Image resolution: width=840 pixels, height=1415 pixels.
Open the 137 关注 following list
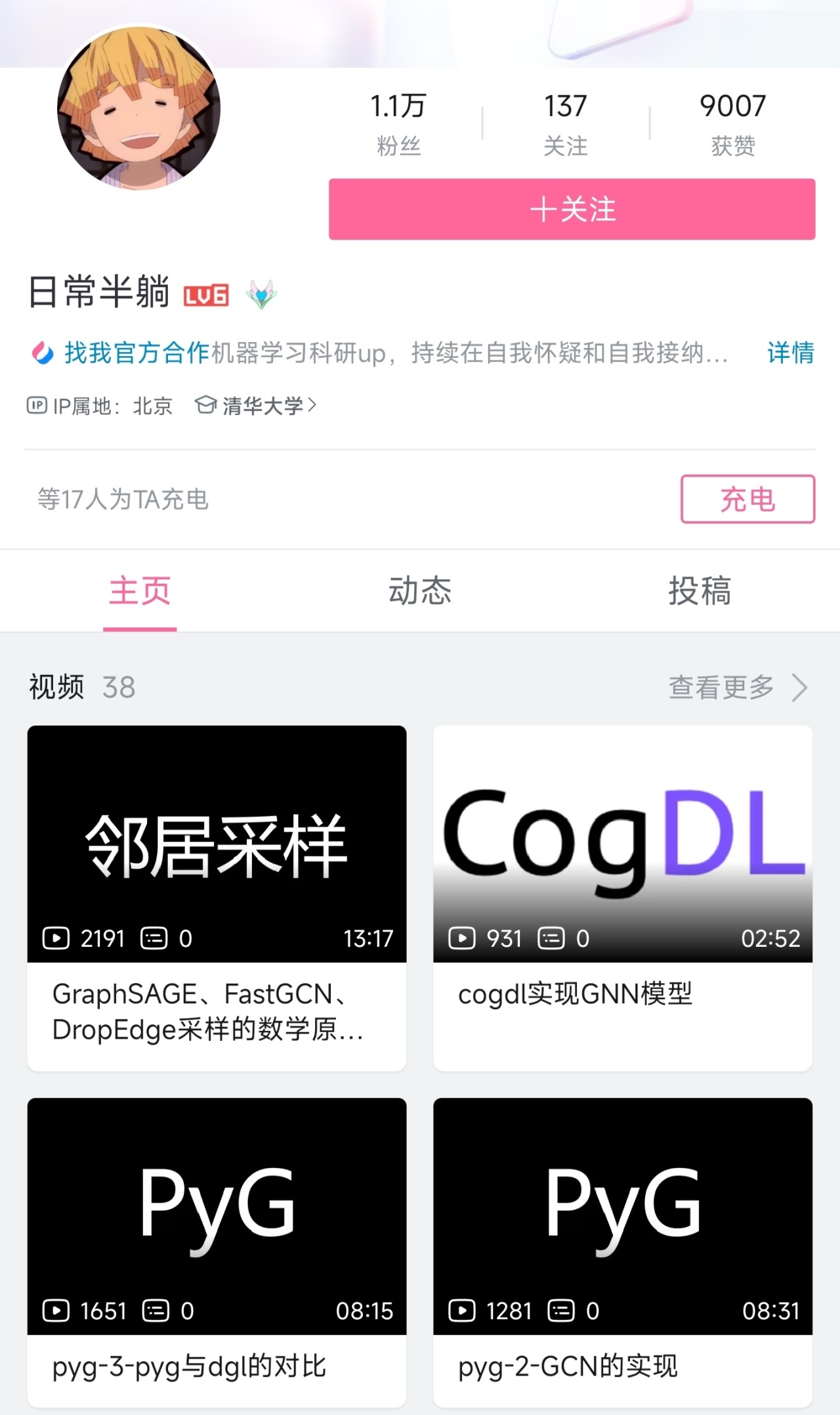point(565,123)
